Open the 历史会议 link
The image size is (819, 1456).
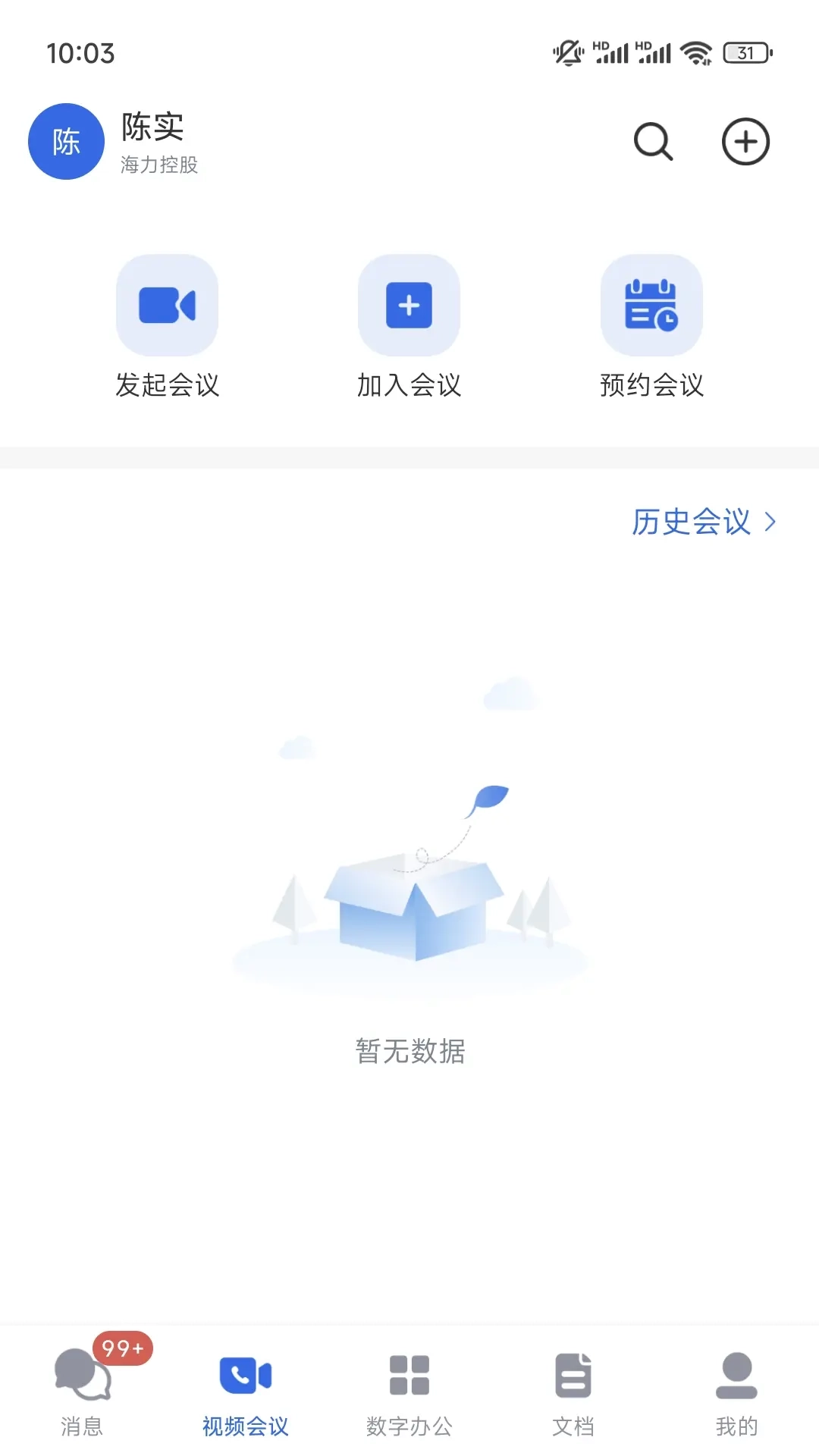(x=692, y=522)
